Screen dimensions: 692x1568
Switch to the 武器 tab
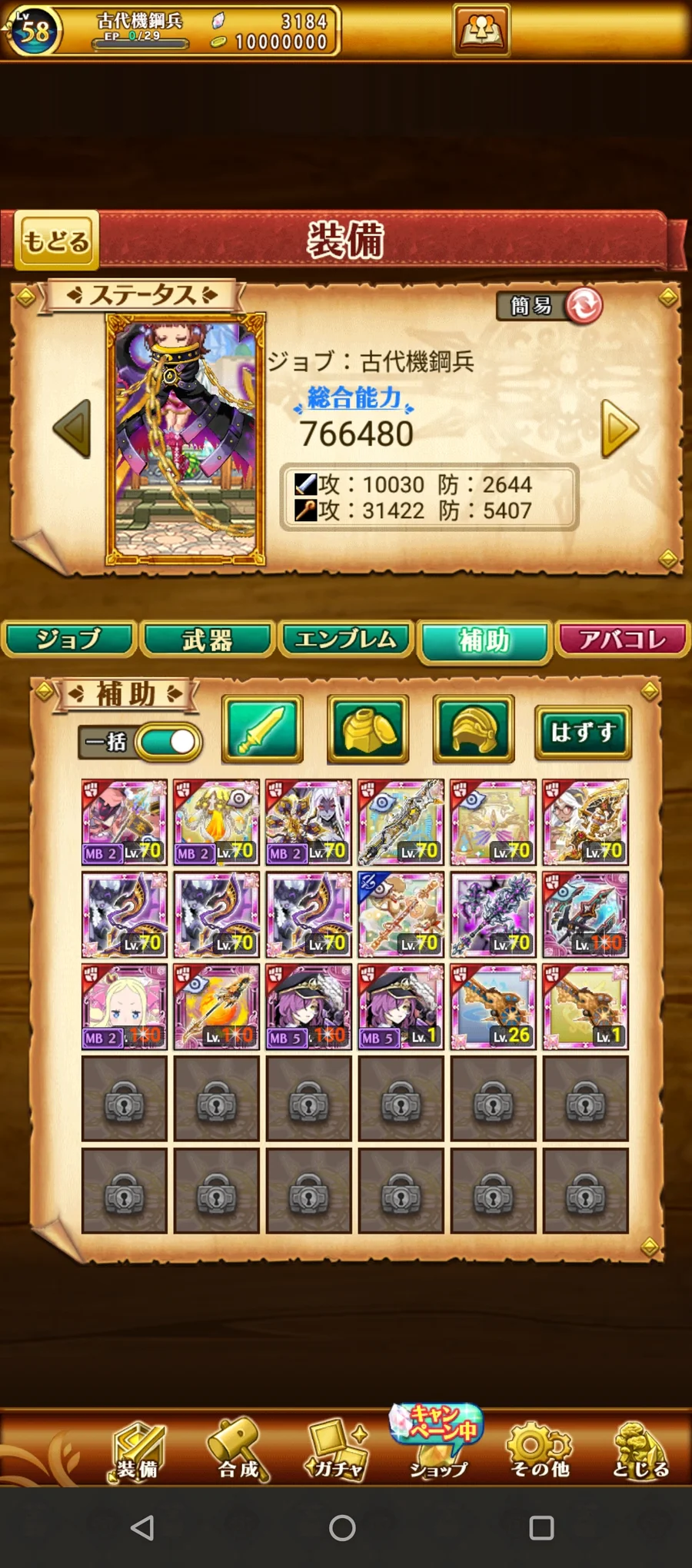coord(208,639)
